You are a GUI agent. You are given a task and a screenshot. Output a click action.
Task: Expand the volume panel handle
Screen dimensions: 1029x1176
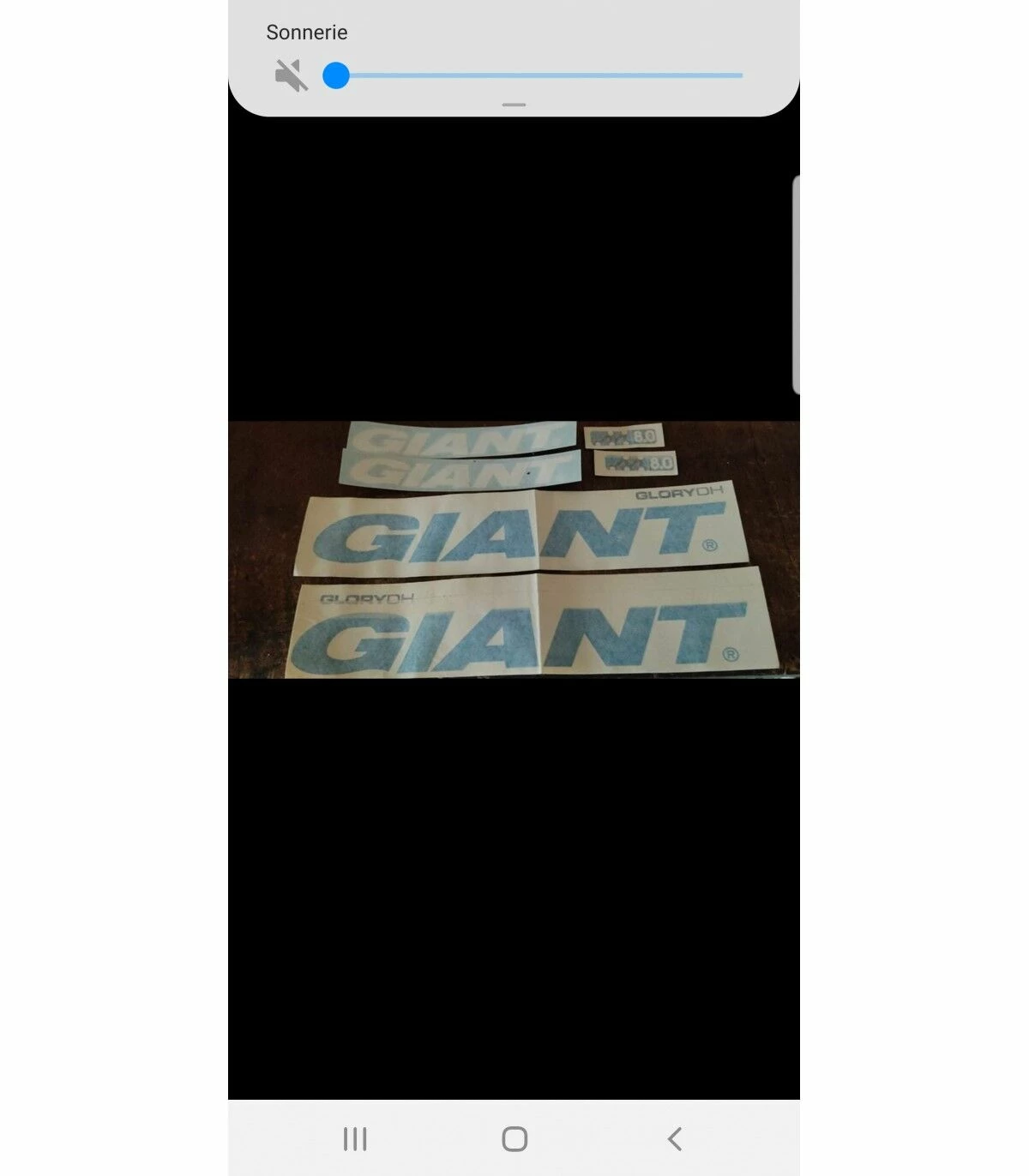click(x=514, y=105)
